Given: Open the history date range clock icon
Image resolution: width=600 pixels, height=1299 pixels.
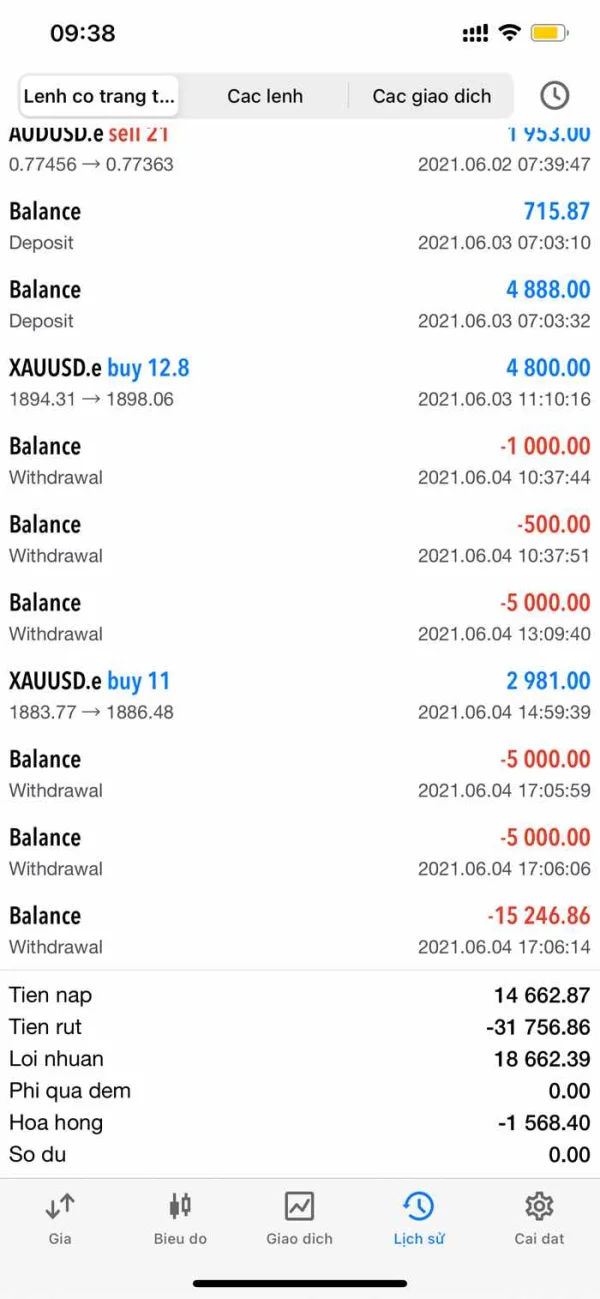Looking at the screenshot, I should 554,95.
